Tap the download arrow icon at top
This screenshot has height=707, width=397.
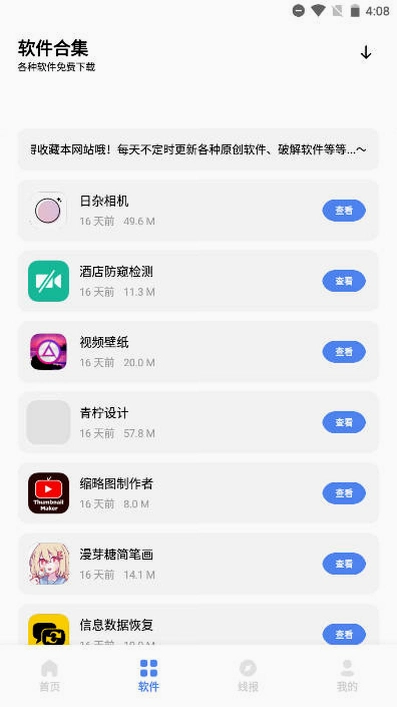[366, 52]
